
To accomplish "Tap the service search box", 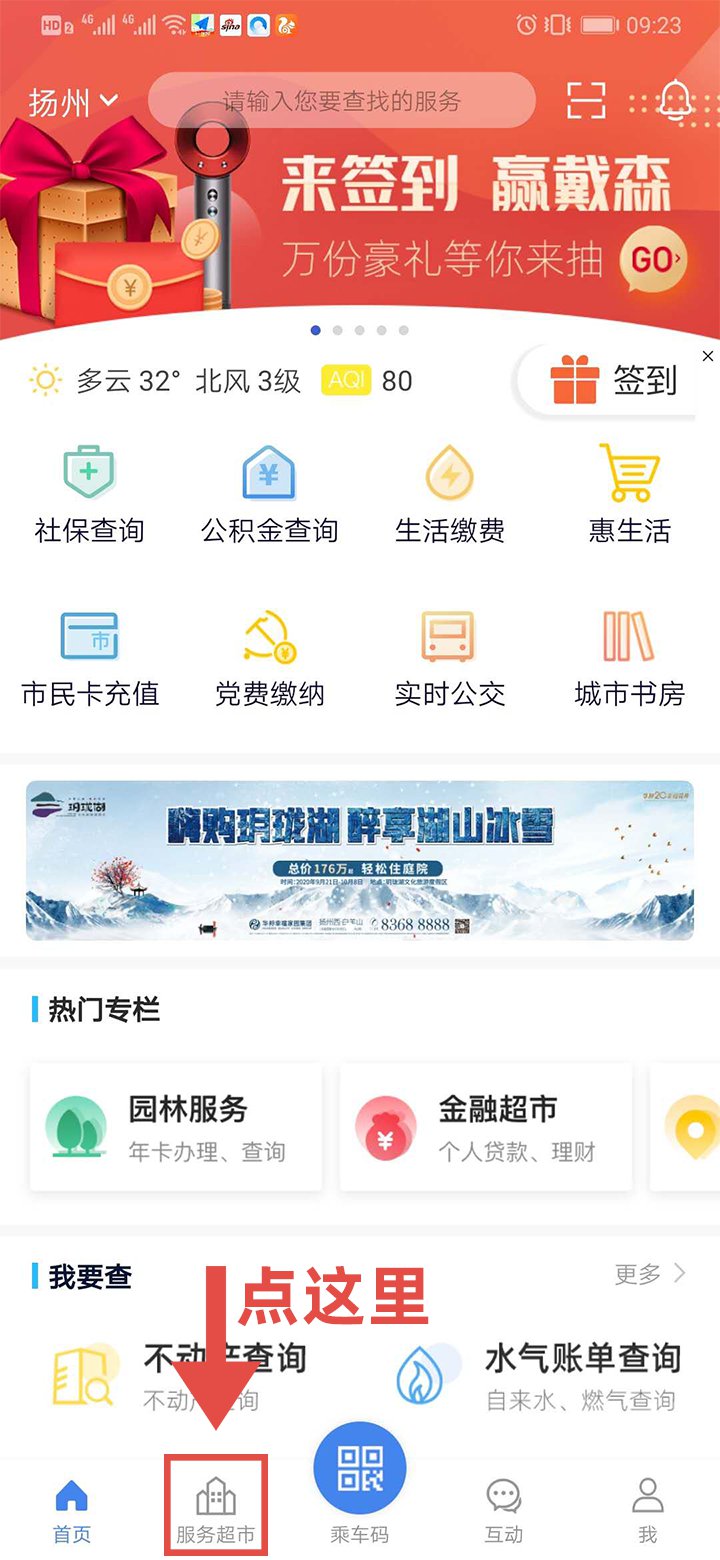I will [x=341, y=101].
